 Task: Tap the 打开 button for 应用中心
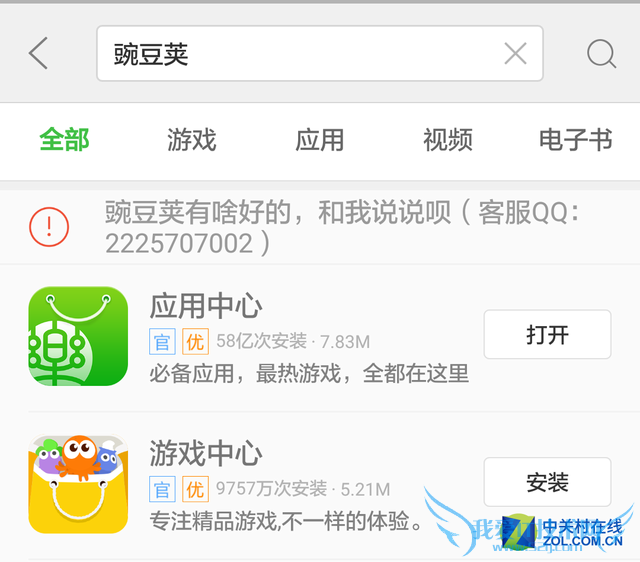point(547,335)
